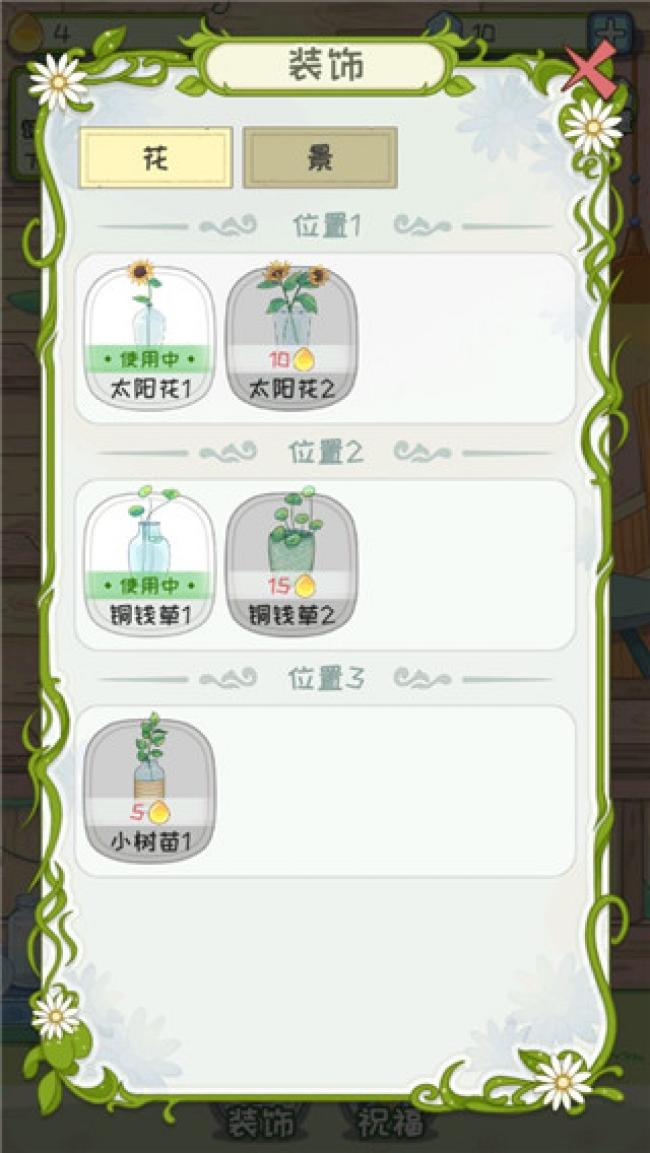
Task: Buy 太阳花2 for 10 drops
Action: (x=291, y=336)
